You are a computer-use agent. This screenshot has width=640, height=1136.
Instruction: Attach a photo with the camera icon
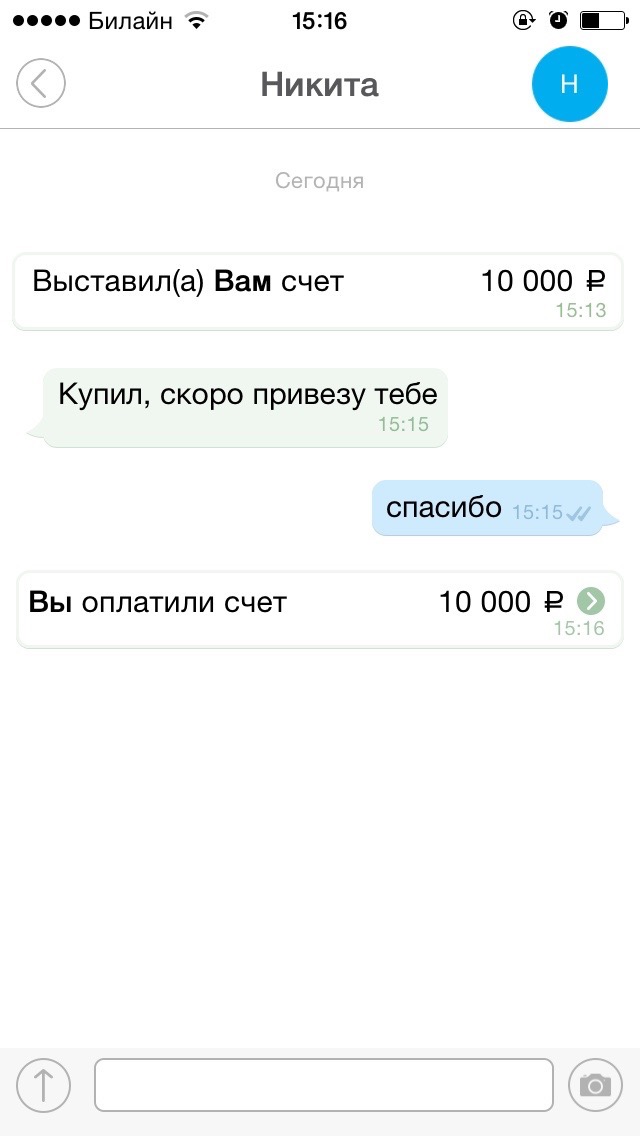click(595, 1085)
